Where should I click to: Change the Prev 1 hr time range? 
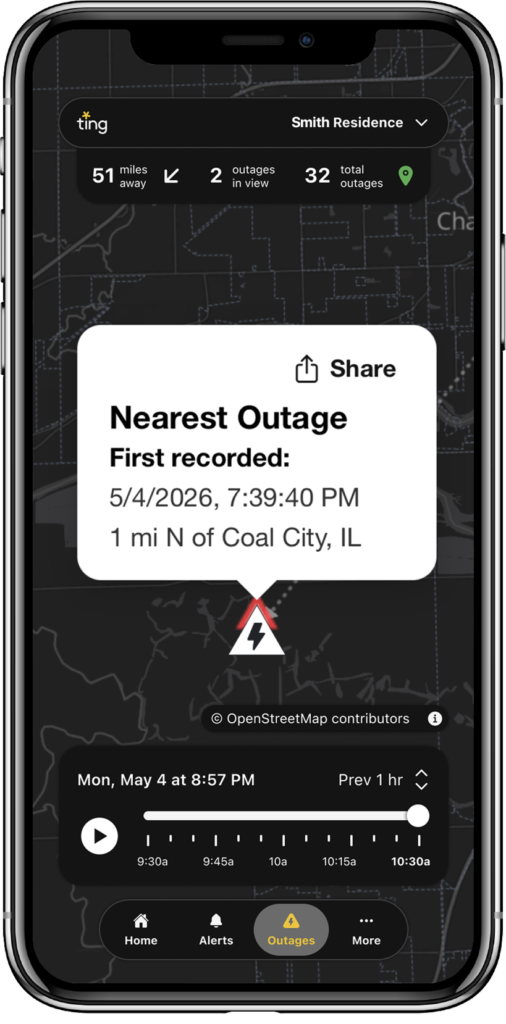click(383, 780)
